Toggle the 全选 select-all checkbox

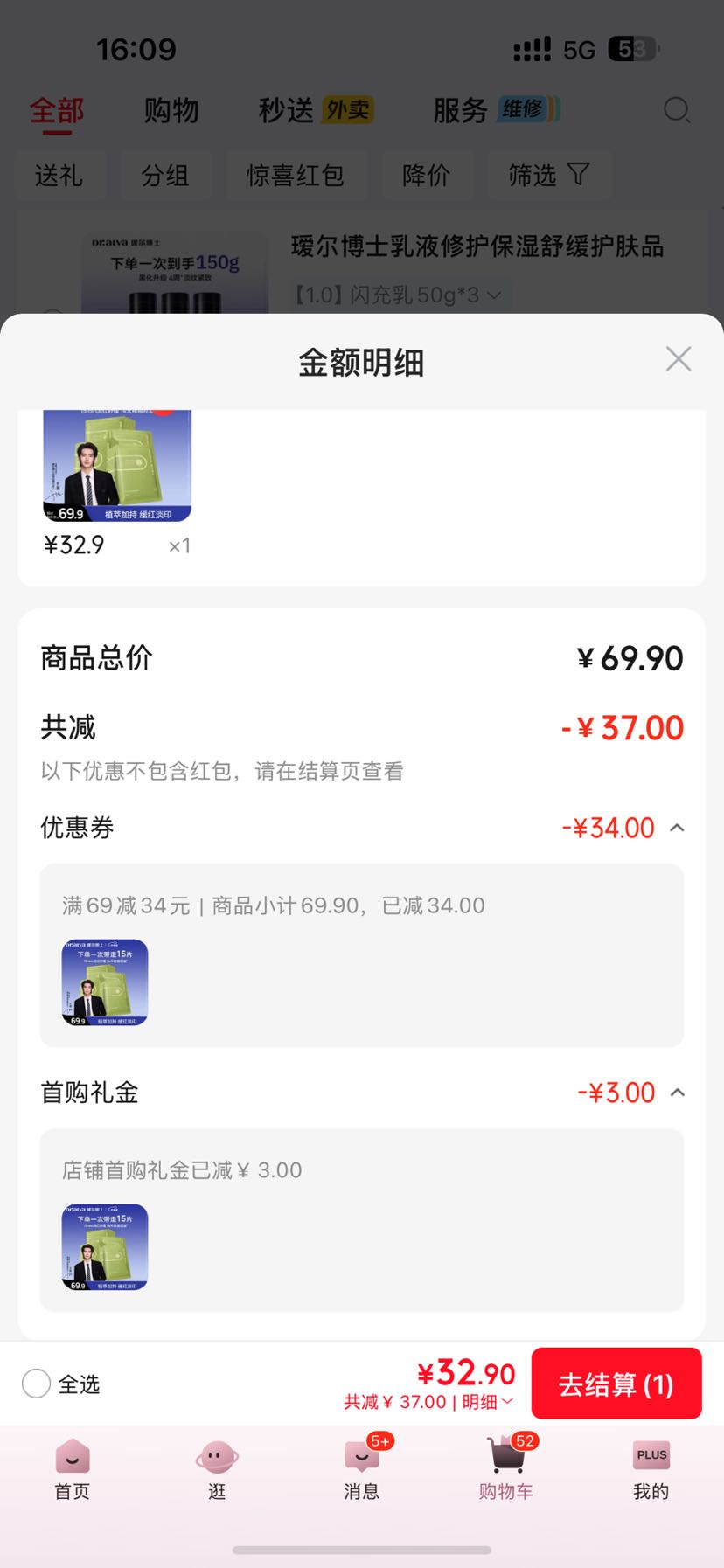tap(36, 1384)
